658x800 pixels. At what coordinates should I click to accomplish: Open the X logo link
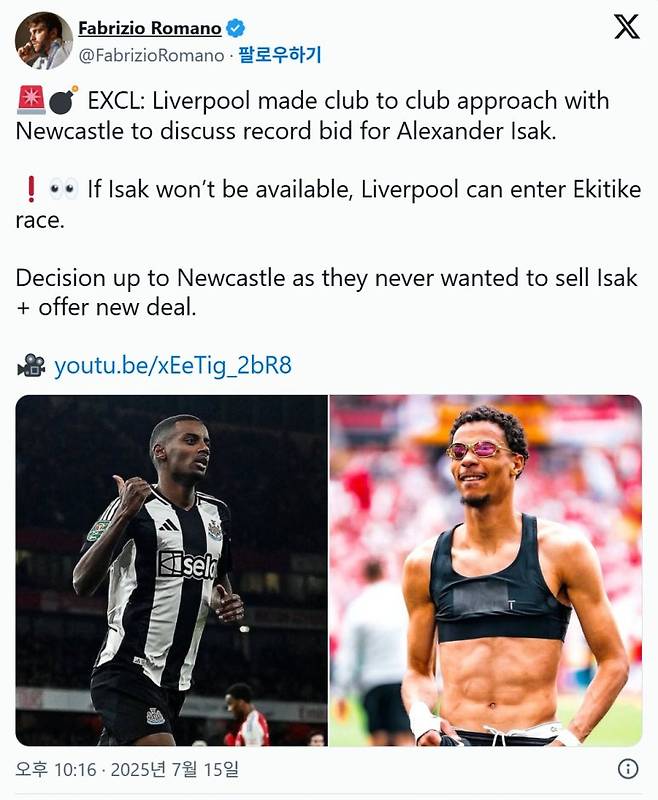tap(626, 27)
